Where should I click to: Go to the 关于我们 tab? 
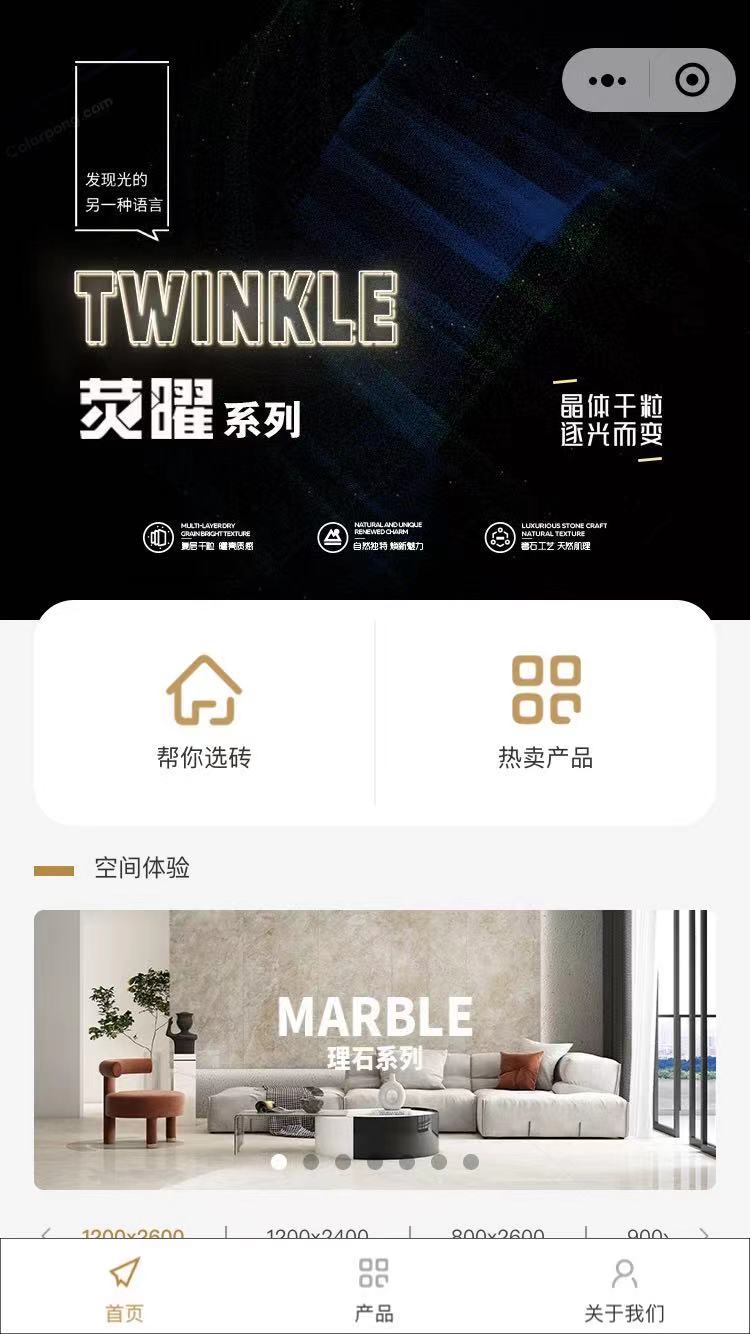tap(624, 1290)
